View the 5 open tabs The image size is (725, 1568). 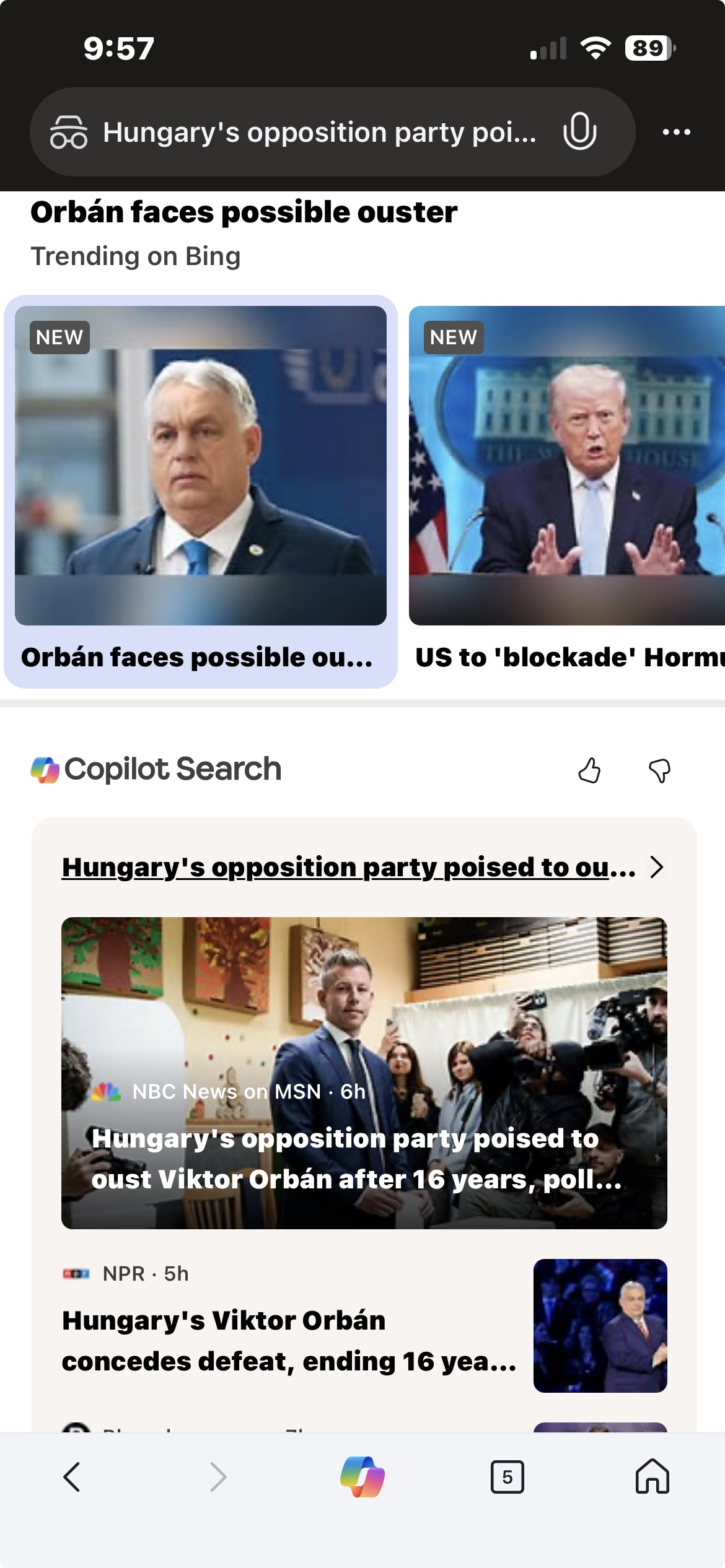507,1477
